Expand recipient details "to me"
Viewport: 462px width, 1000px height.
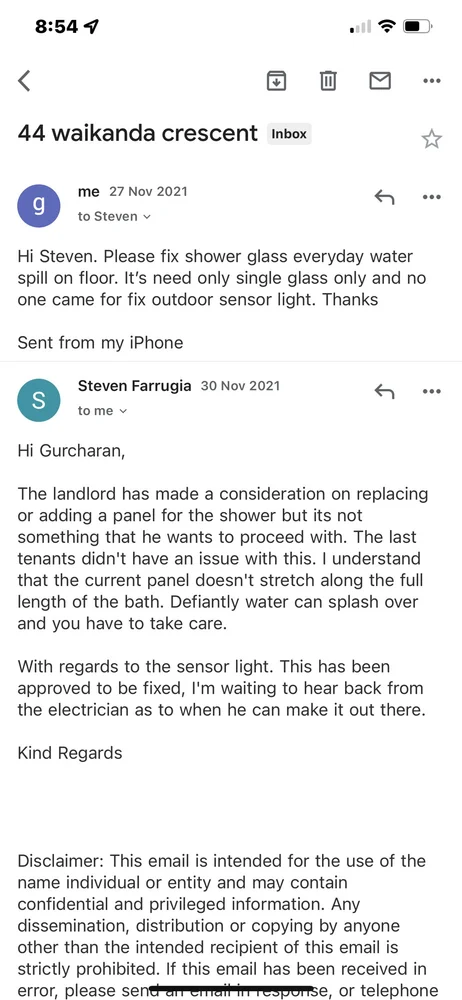click(102, 411)
